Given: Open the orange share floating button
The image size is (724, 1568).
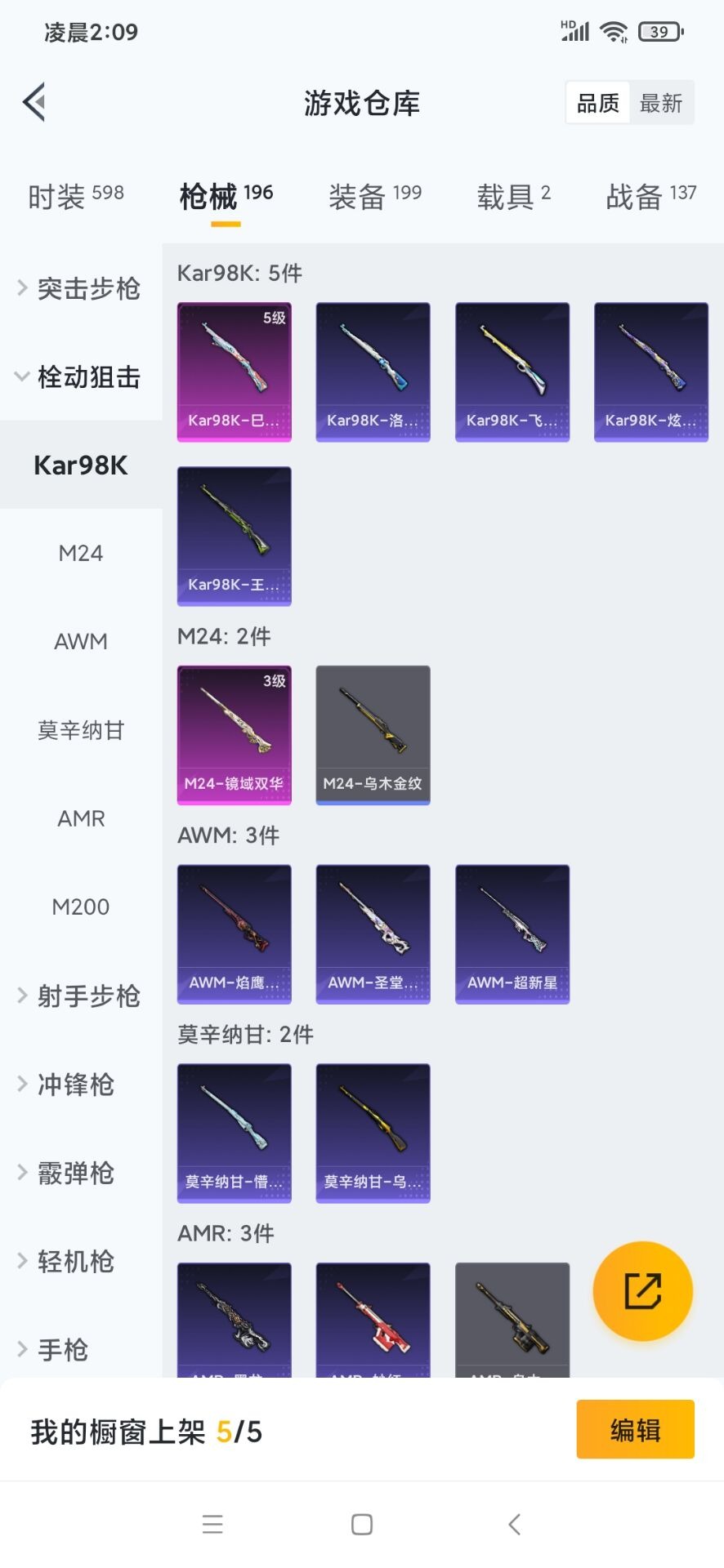Looking at the screenshot, I should (642, 1290).
